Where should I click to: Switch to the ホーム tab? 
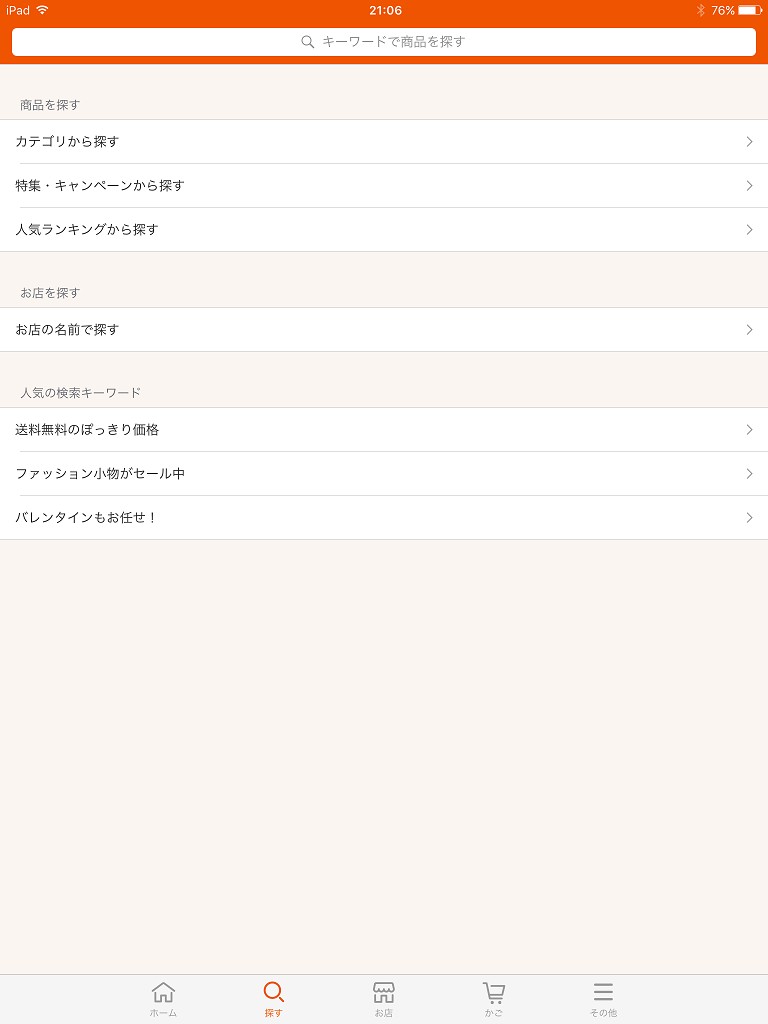(163, 999)
